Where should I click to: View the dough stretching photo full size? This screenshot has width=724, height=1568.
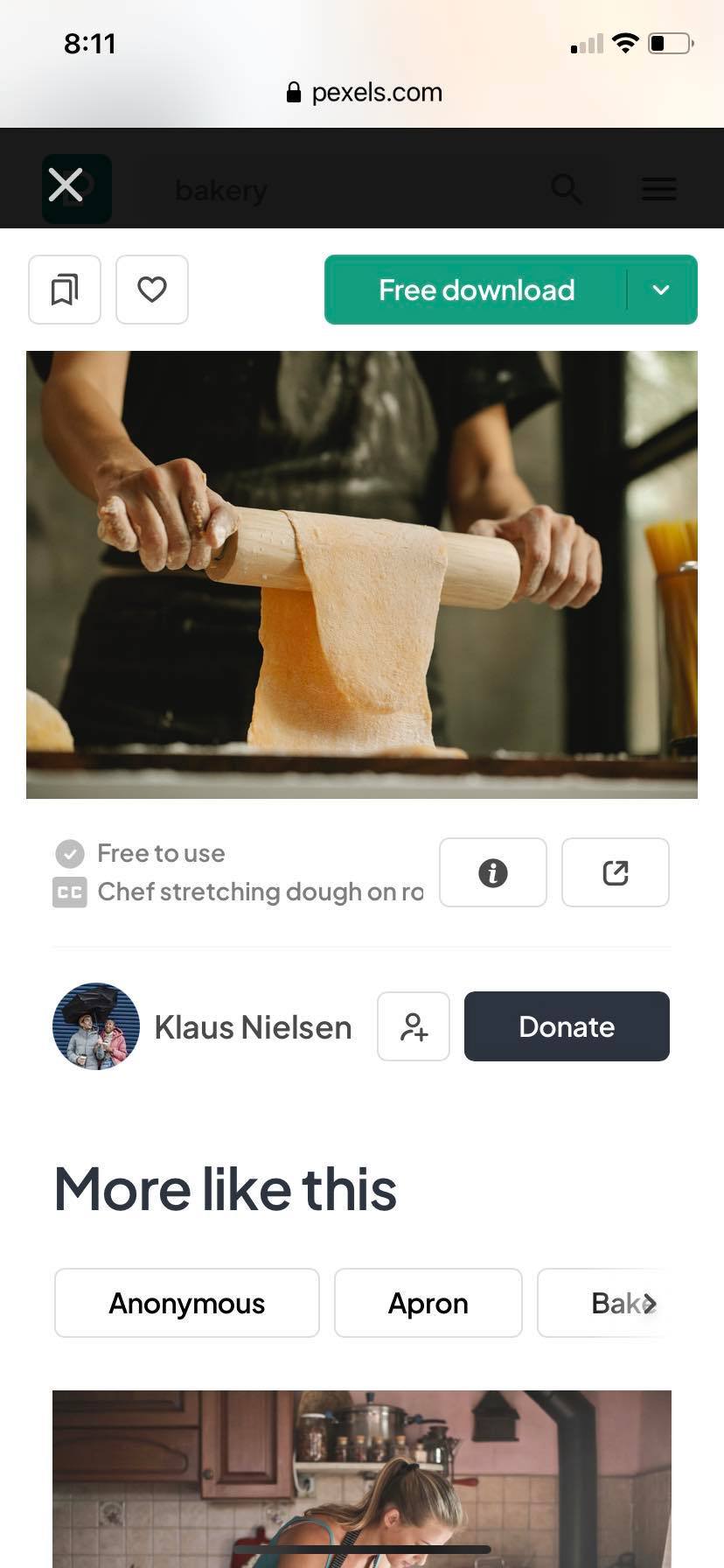362,574
